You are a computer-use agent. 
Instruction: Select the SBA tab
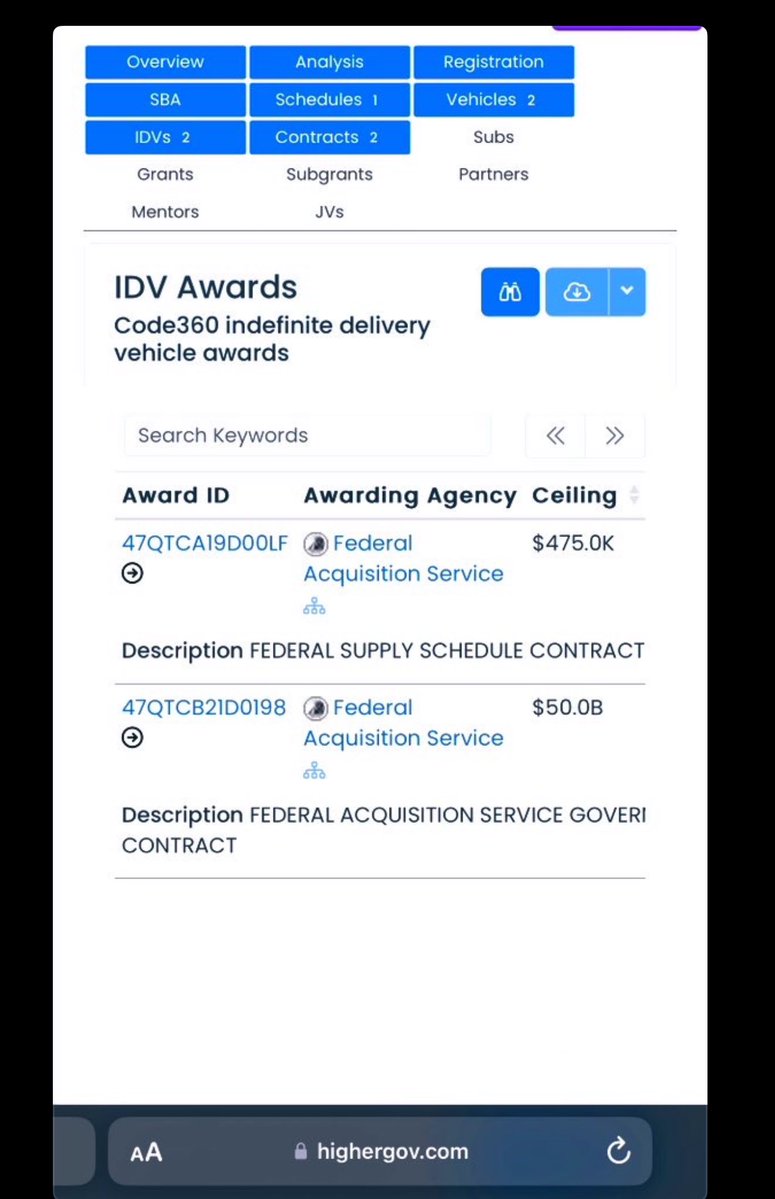pos(165,100)
